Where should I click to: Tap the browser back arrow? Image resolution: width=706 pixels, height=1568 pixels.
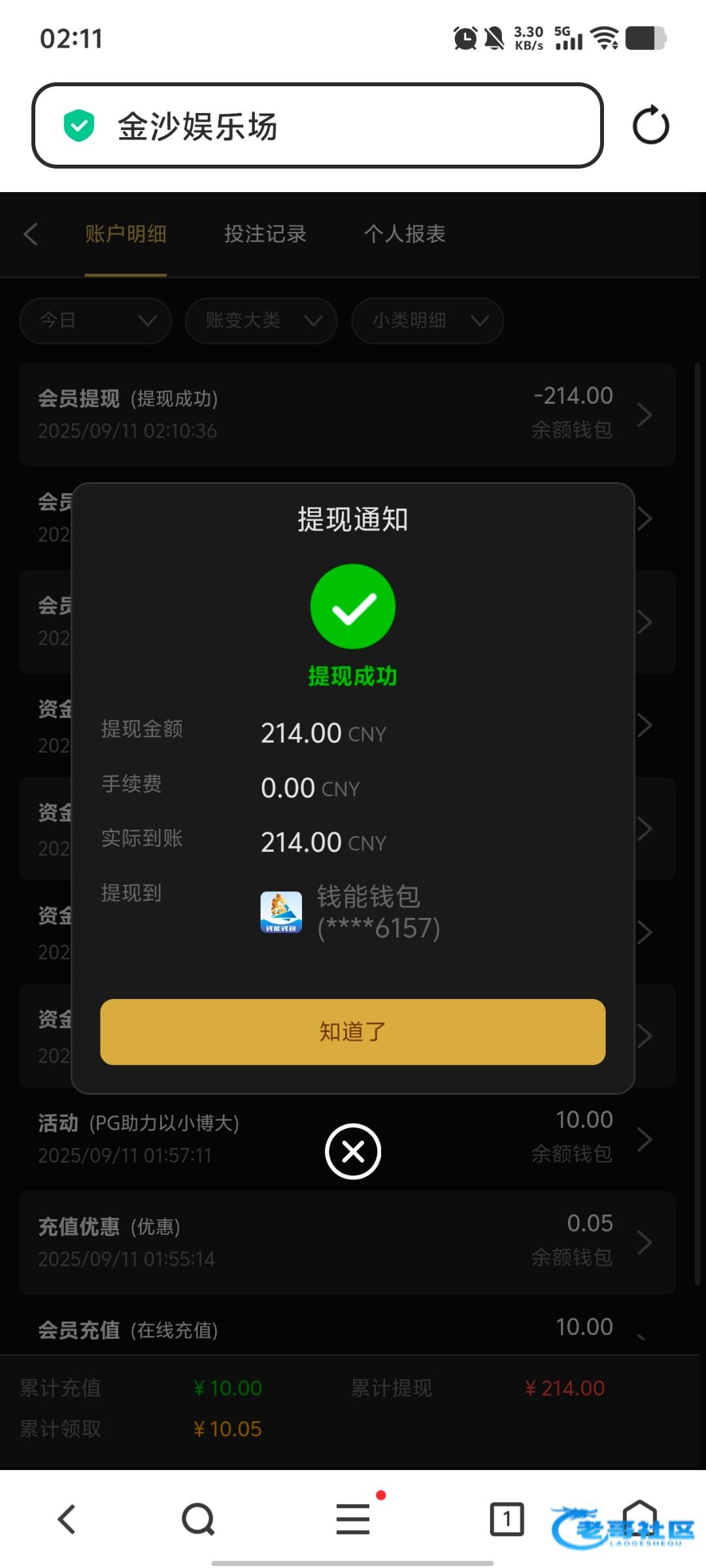point(67,1519)
